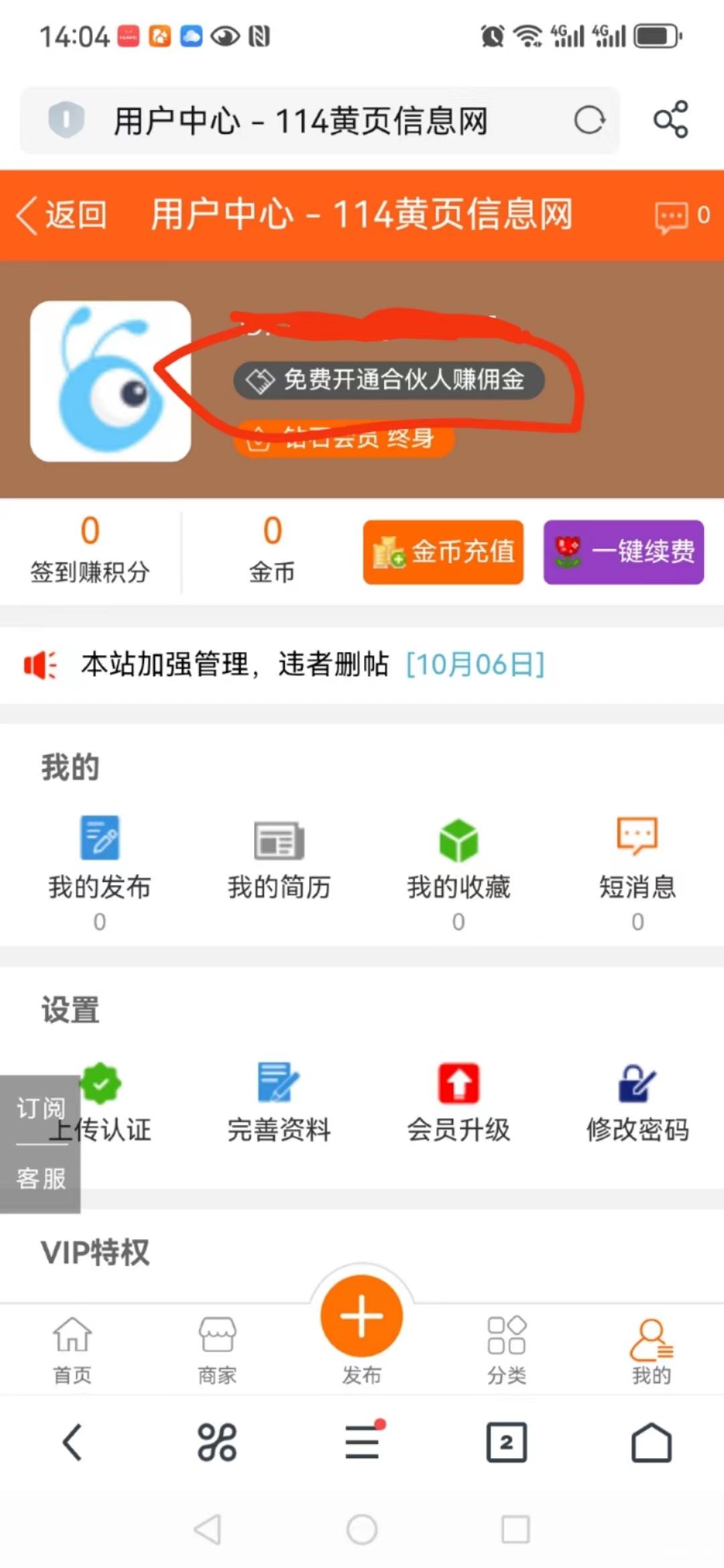
Task: Switch to the 首页 tab
Action: tap(72, 1348)
